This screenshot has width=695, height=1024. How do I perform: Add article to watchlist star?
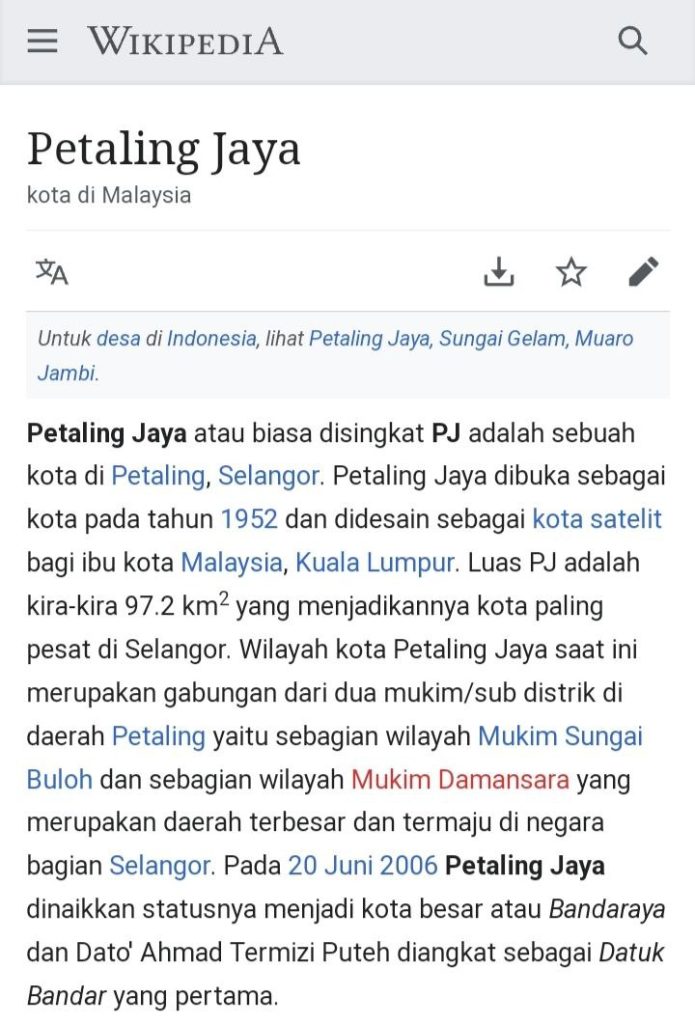point(571,271)
